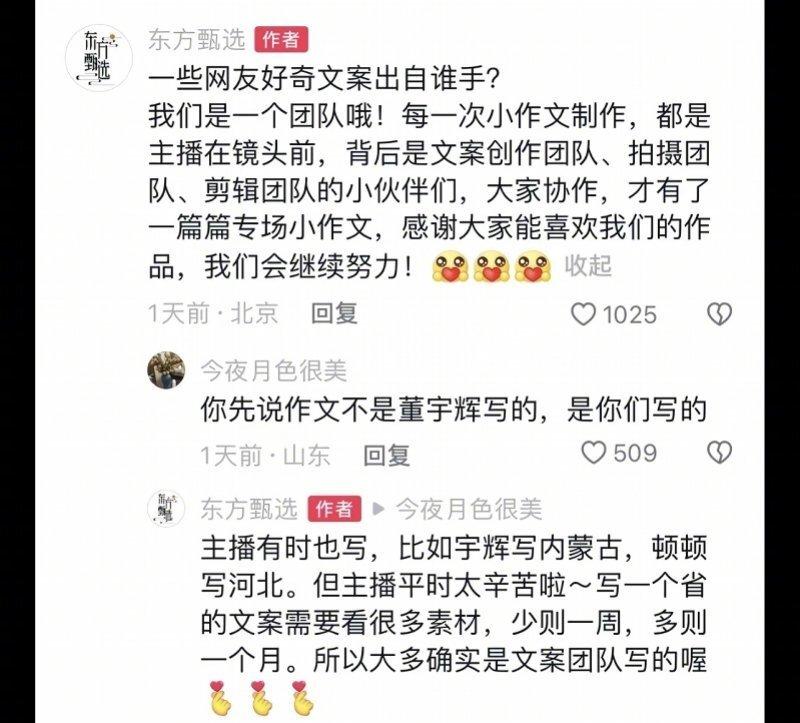
Task: Reply to 东方甄选's top comment
Action: coord(334,313)
